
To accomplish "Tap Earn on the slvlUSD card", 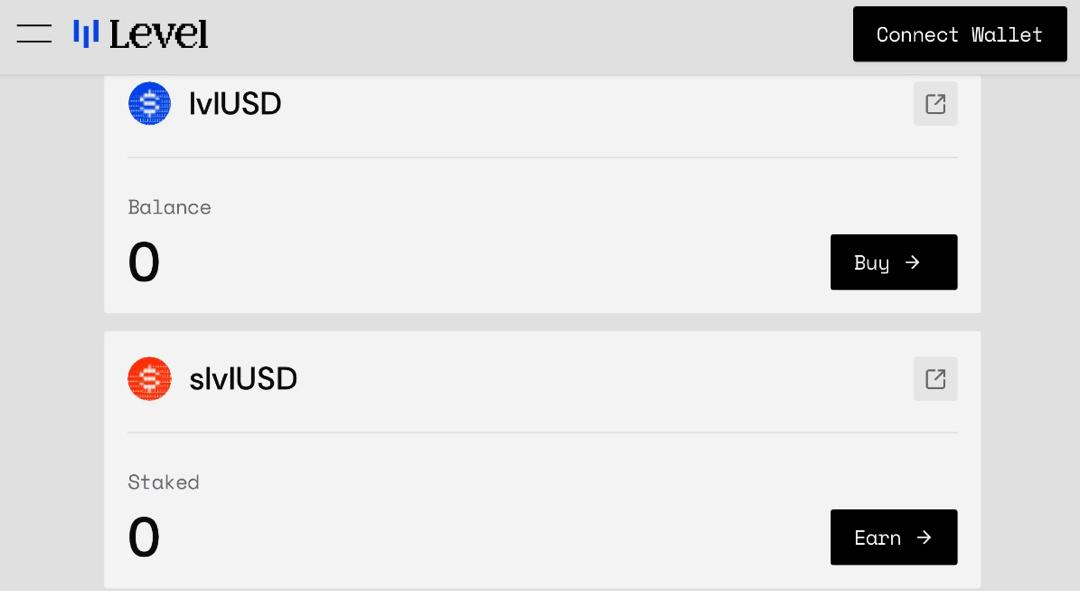I will 893,537.
